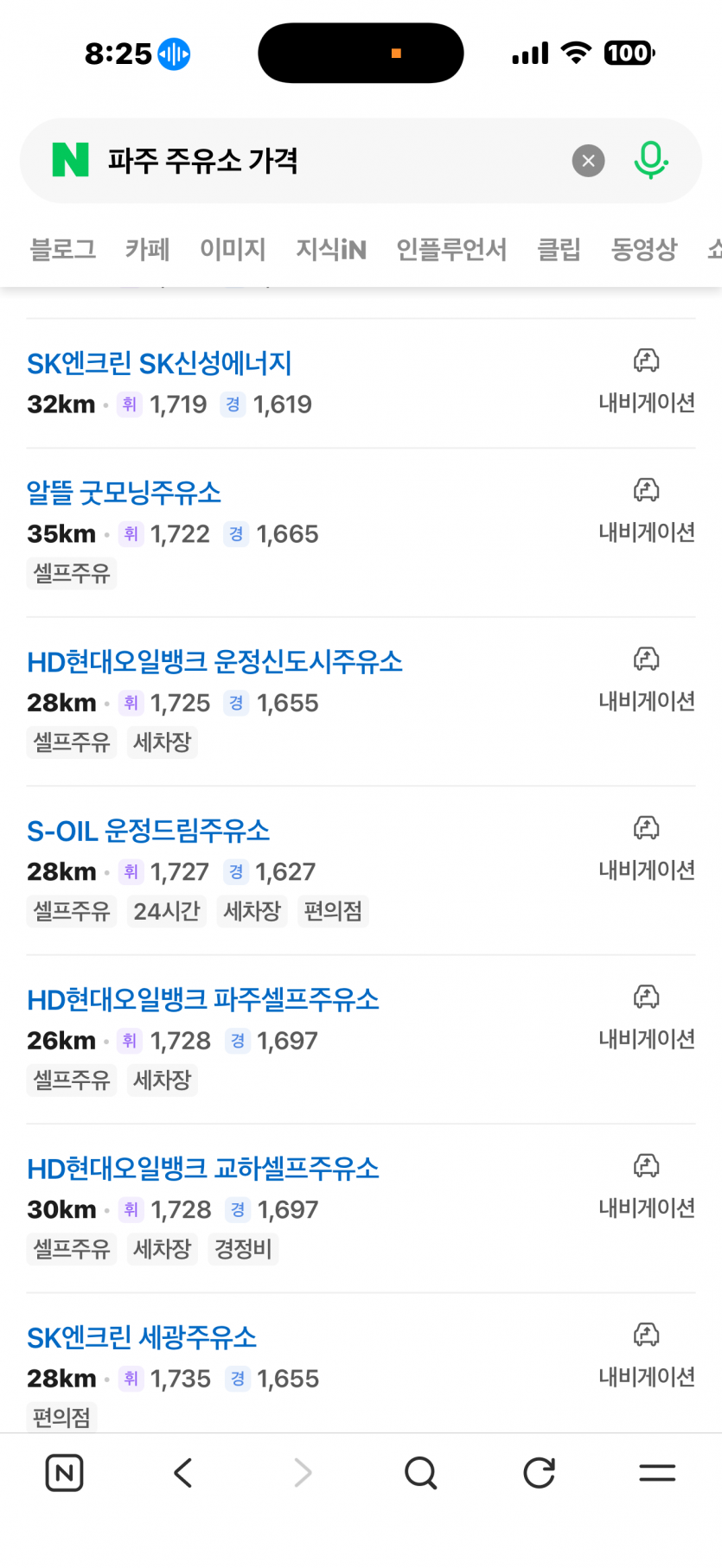Open HD현대오일뱅크 교하셀프주유소 listing

(x=203, y=1169)
